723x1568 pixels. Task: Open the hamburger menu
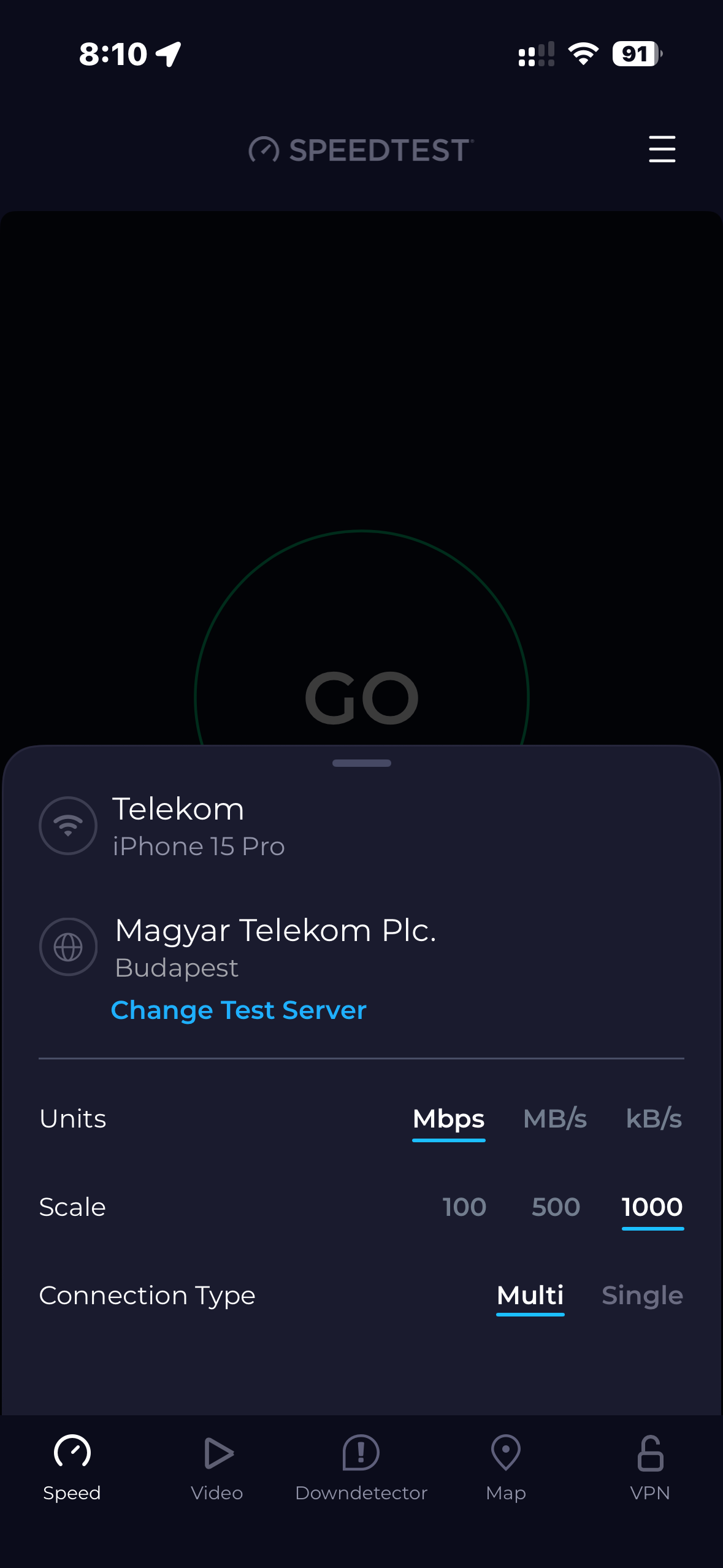(662, 150)
